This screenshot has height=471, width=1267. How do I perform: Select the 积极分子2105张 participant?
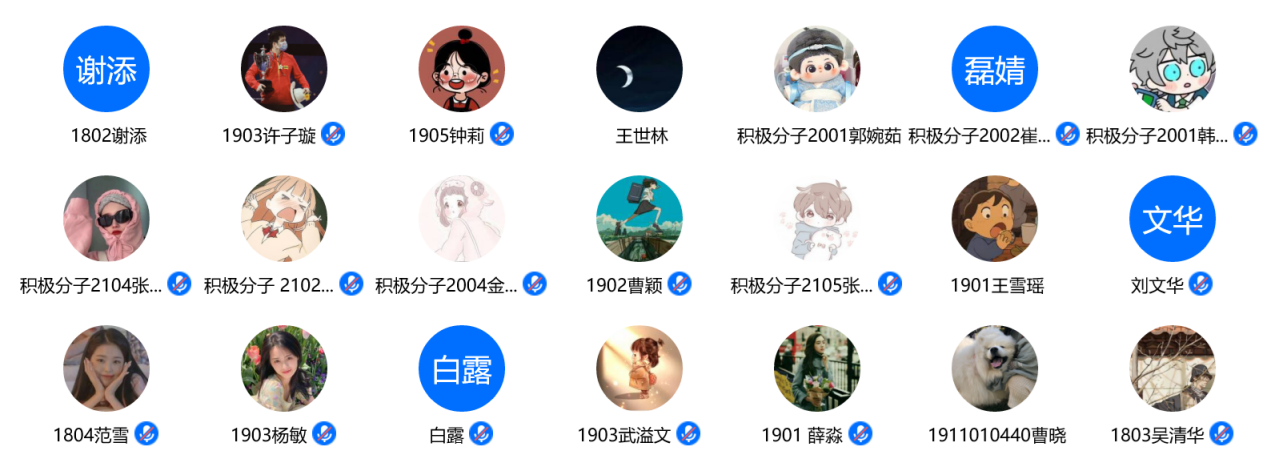point(817,219)
